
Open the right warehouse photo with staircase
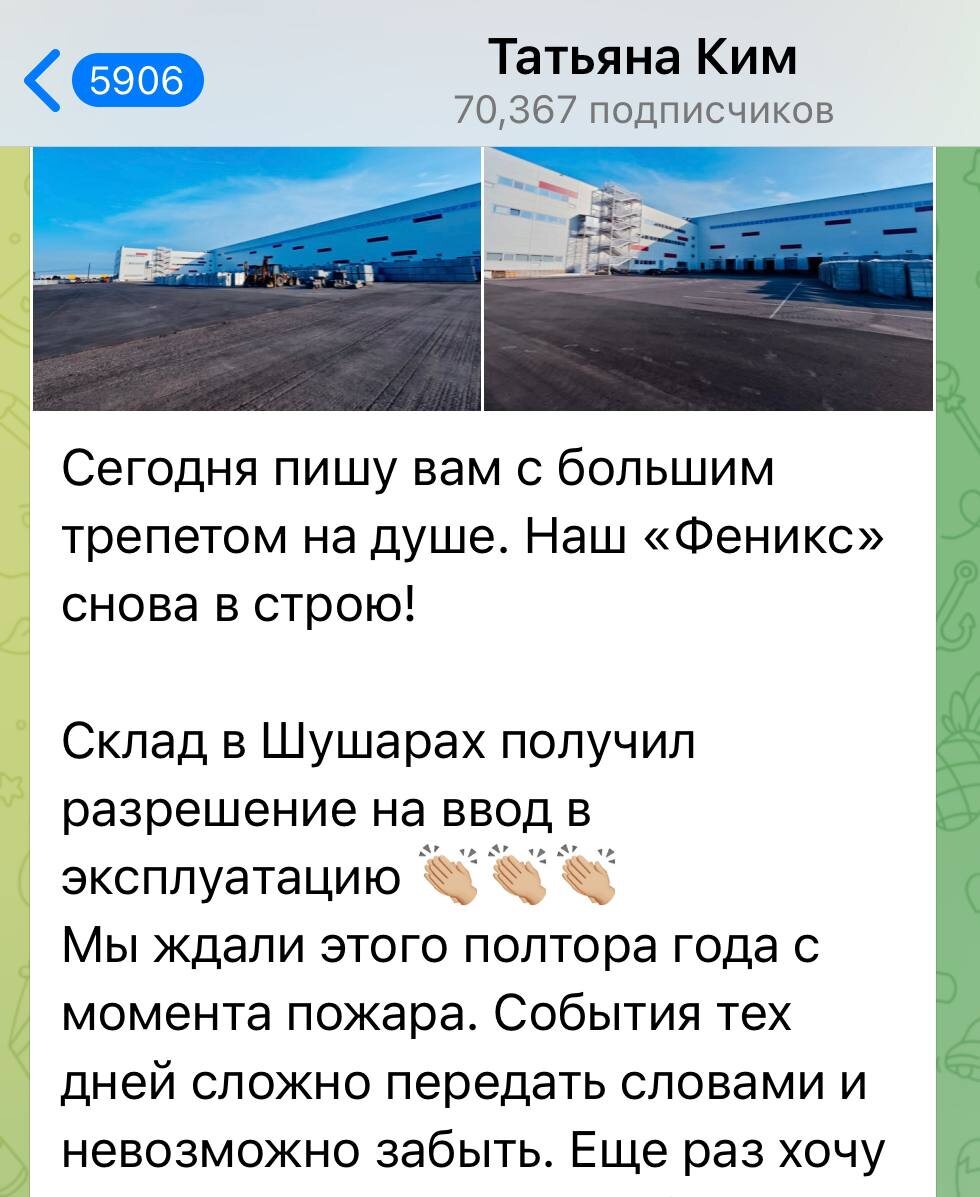click(x=709, y=279)
